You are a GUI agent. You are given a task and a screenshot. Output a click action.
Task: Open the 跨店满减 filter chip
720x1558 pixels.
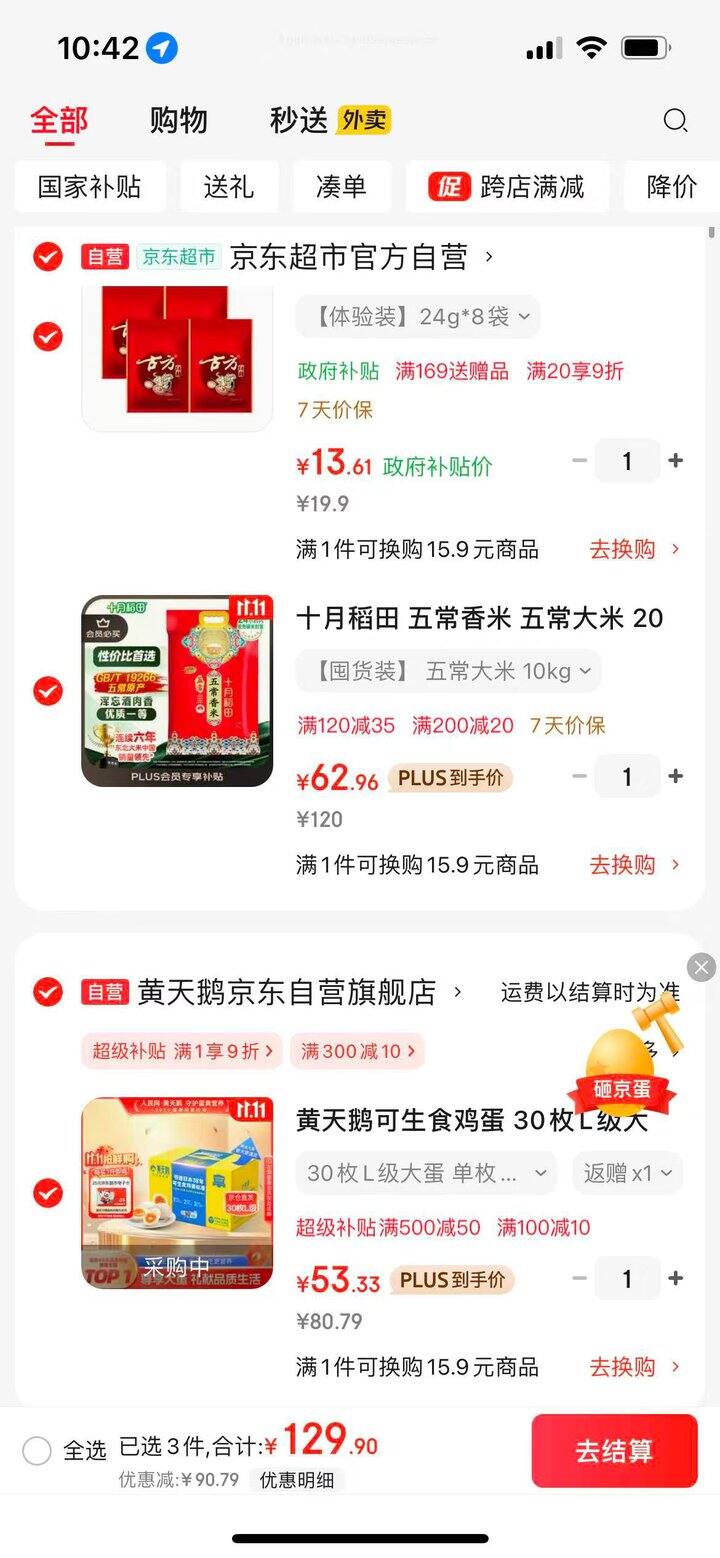(507, 187)
